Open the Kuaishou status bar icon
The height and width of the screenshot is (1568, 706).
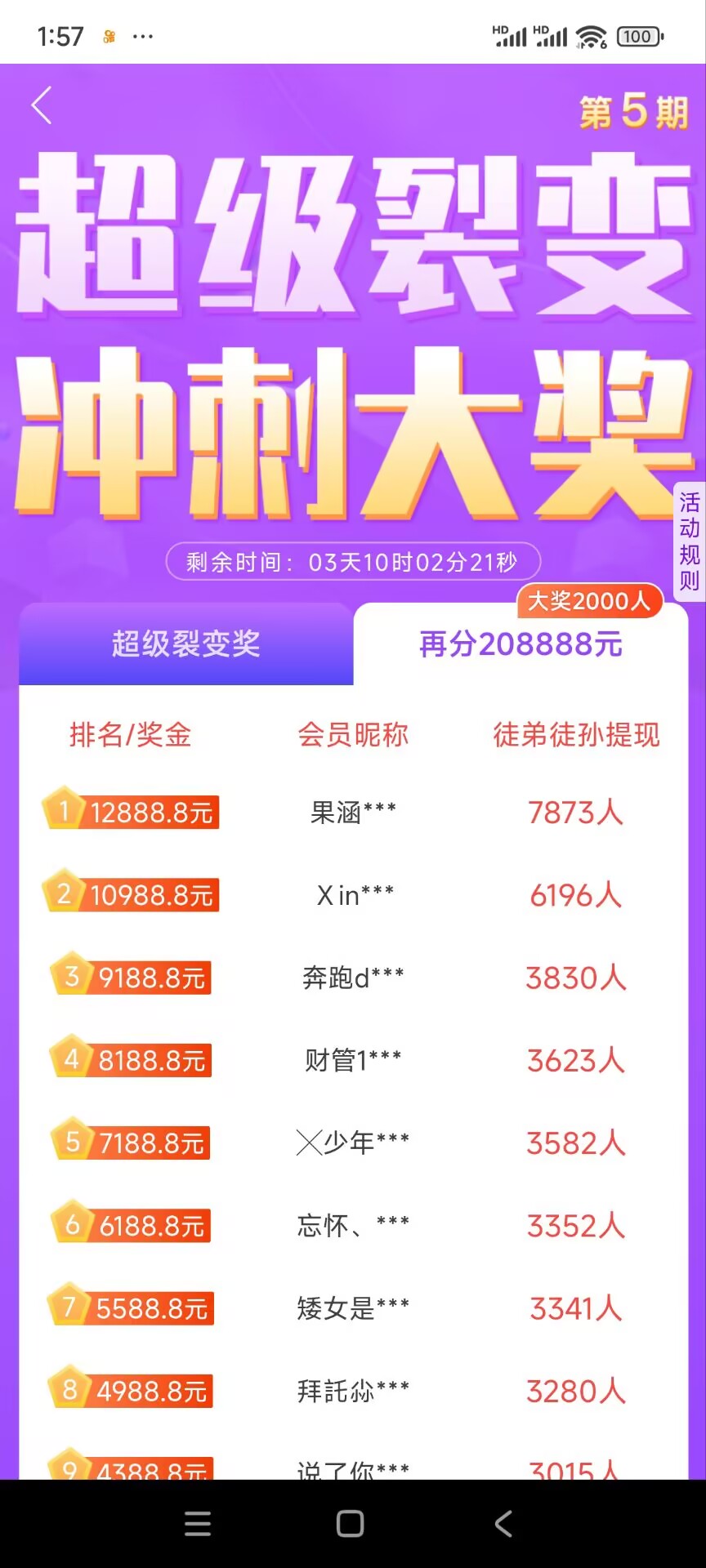point(109,36)
